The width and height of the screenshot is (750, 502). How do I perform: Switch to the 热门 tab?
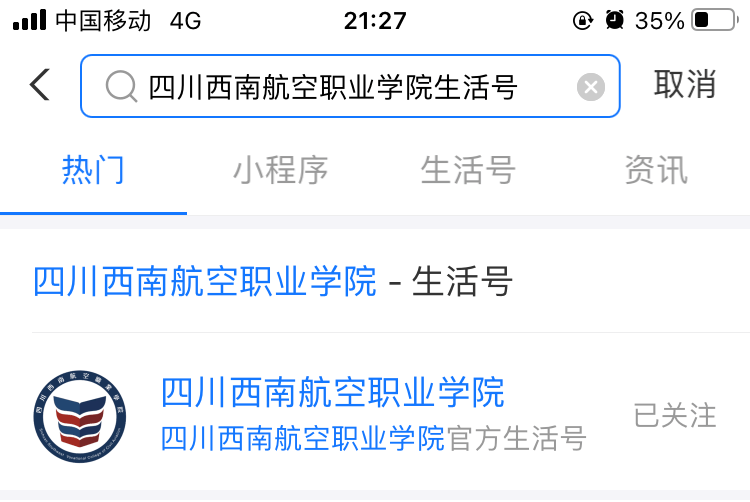coord(93,170)
